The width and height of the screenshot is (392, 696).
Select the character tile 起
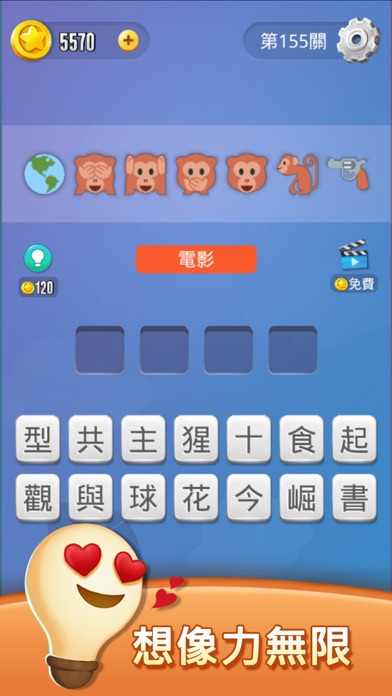point(354,439)
